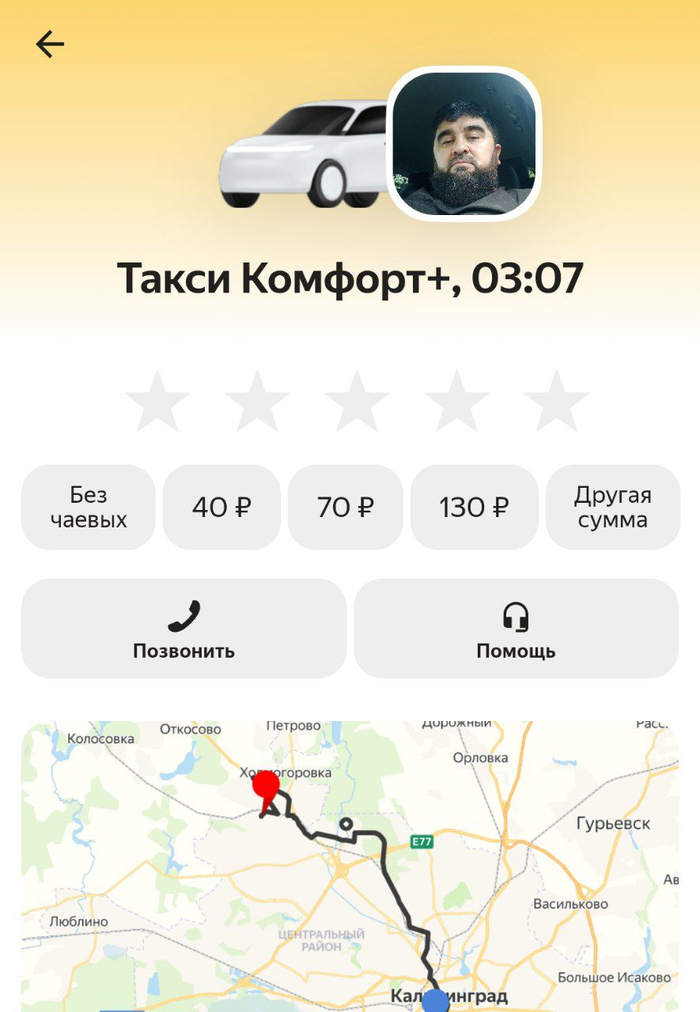
Task: Give the driver five stars
Action: click(557, 402)
